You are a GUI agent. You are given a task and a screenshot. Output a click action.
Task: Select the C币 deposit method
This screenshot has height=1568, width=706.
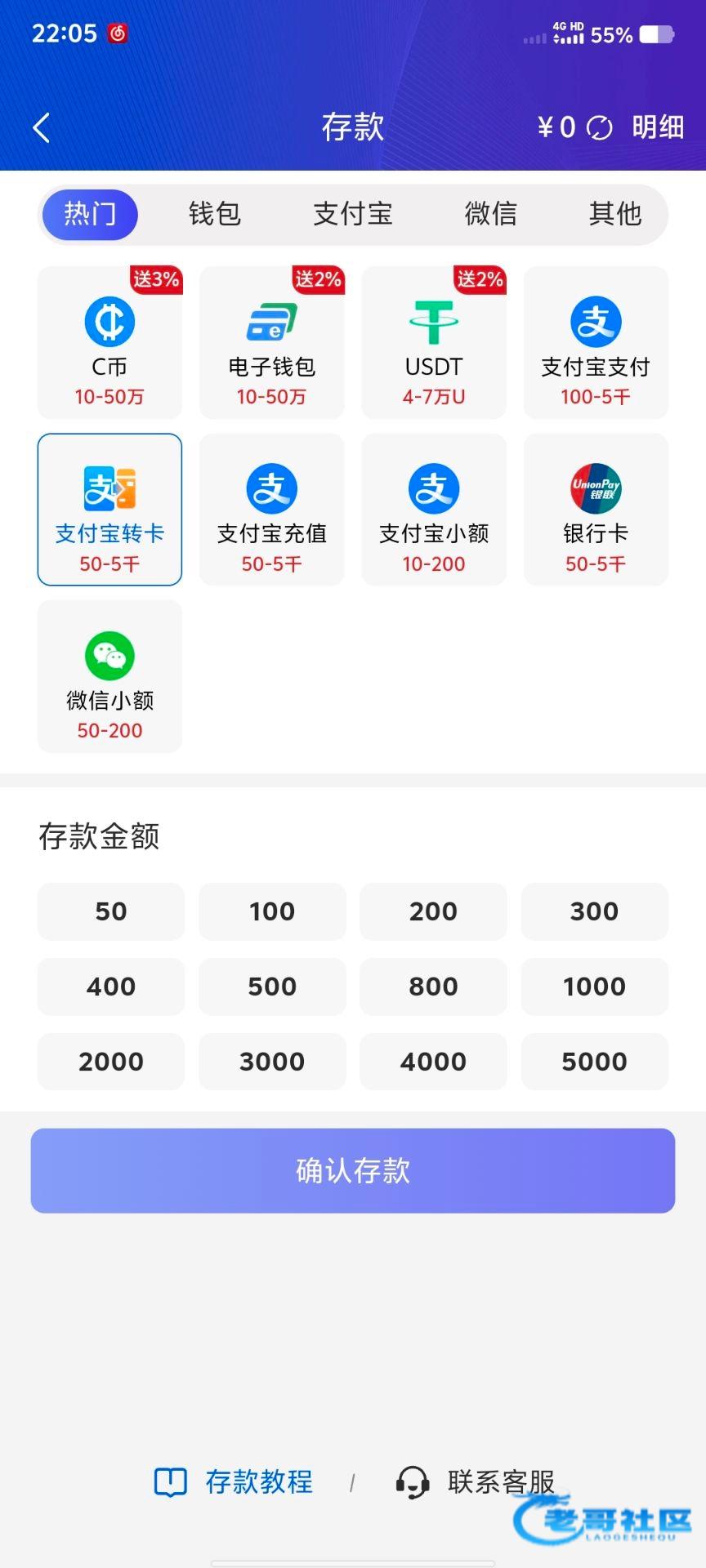(109, 343)
